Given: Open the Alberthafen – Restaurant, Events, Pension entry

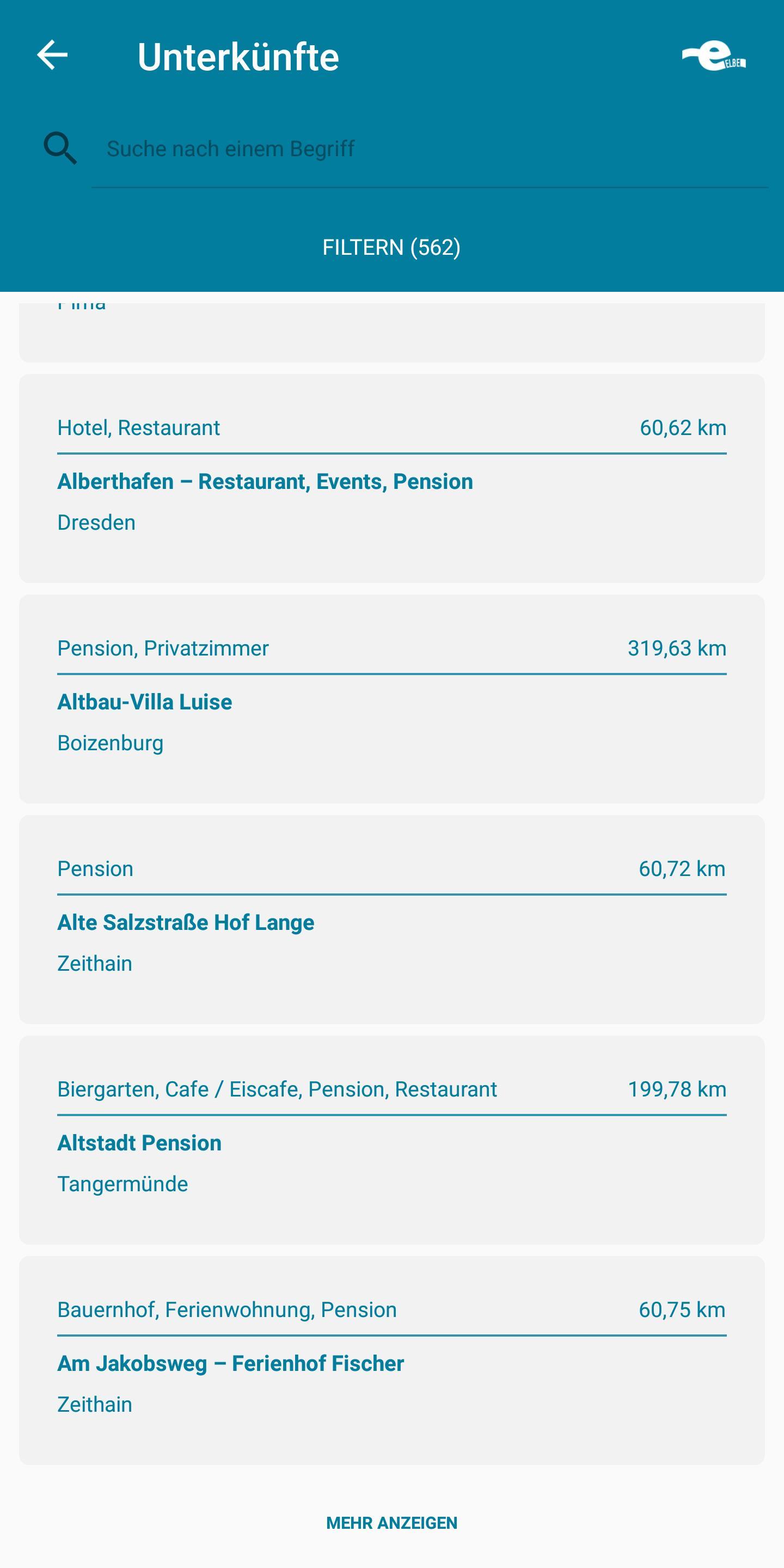Looking at the screenshot, I should (x=264, y=481).
